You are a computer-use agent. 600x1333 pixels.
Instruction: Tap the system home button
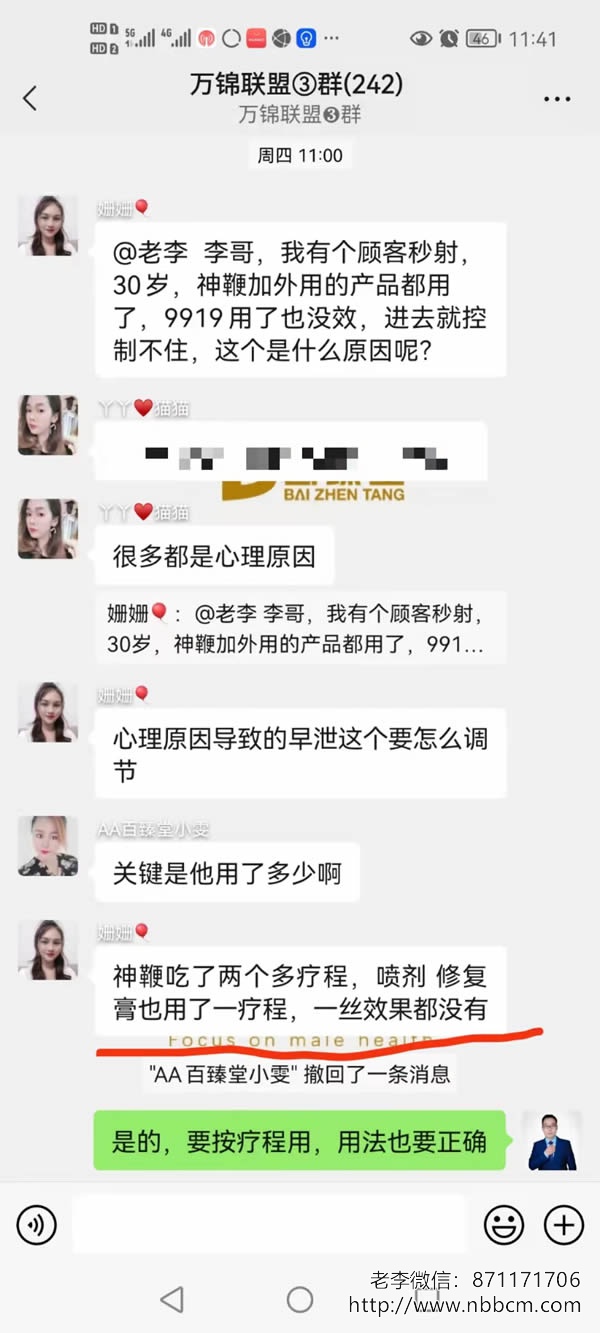coord(300,1299)
